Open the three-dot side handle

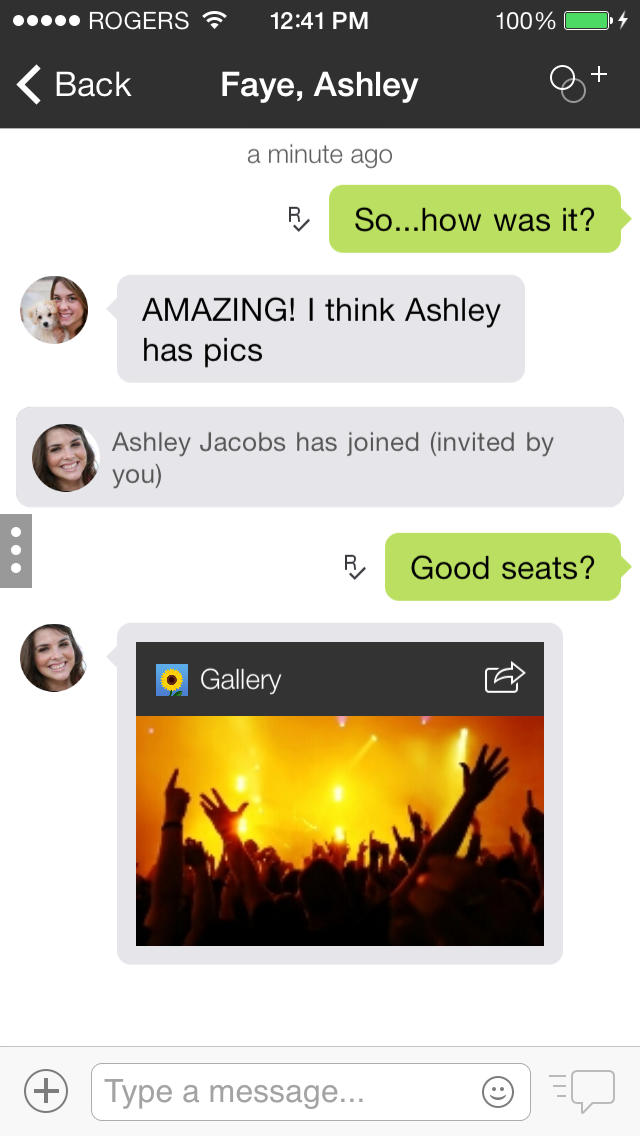click(x=16, y=550)
